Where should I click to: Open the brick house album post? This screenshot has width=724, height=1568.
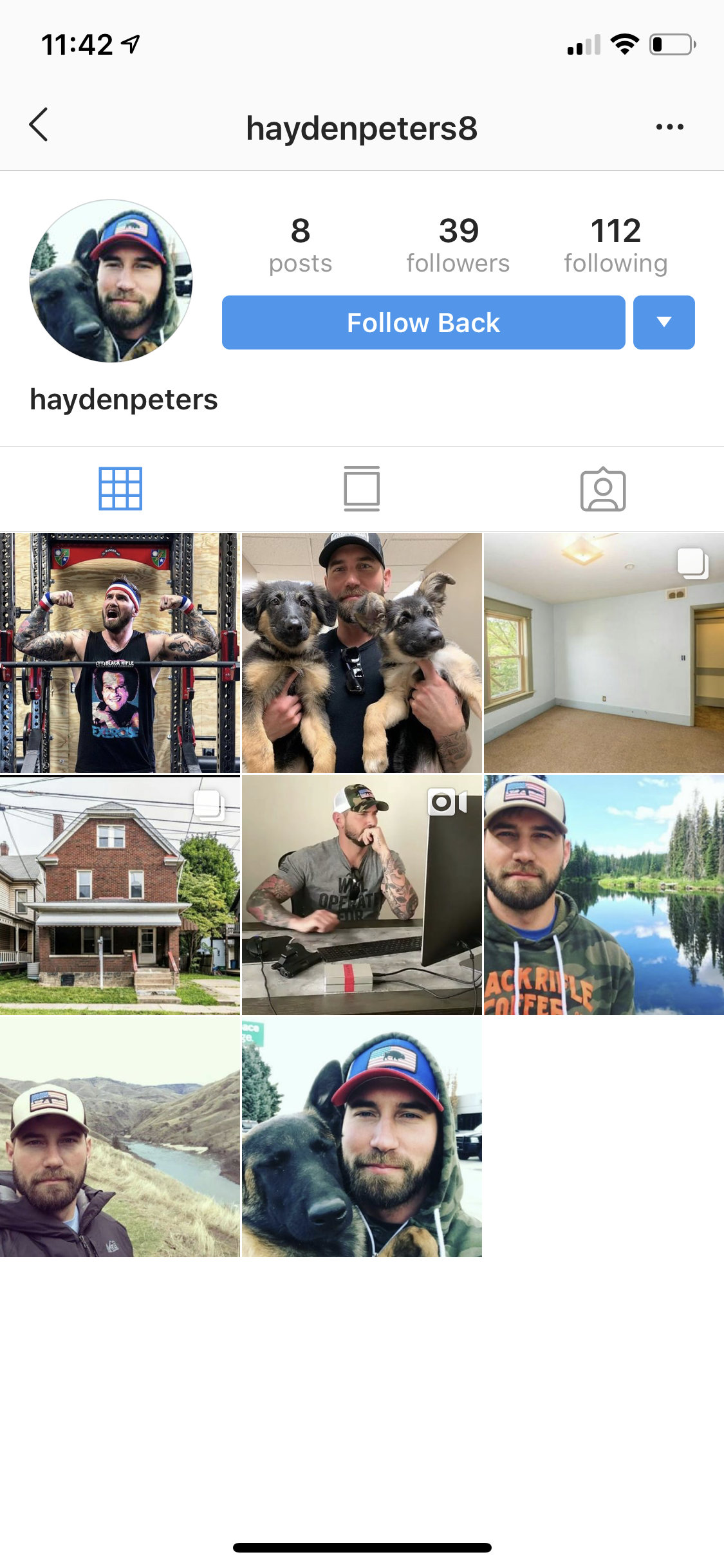120,895
